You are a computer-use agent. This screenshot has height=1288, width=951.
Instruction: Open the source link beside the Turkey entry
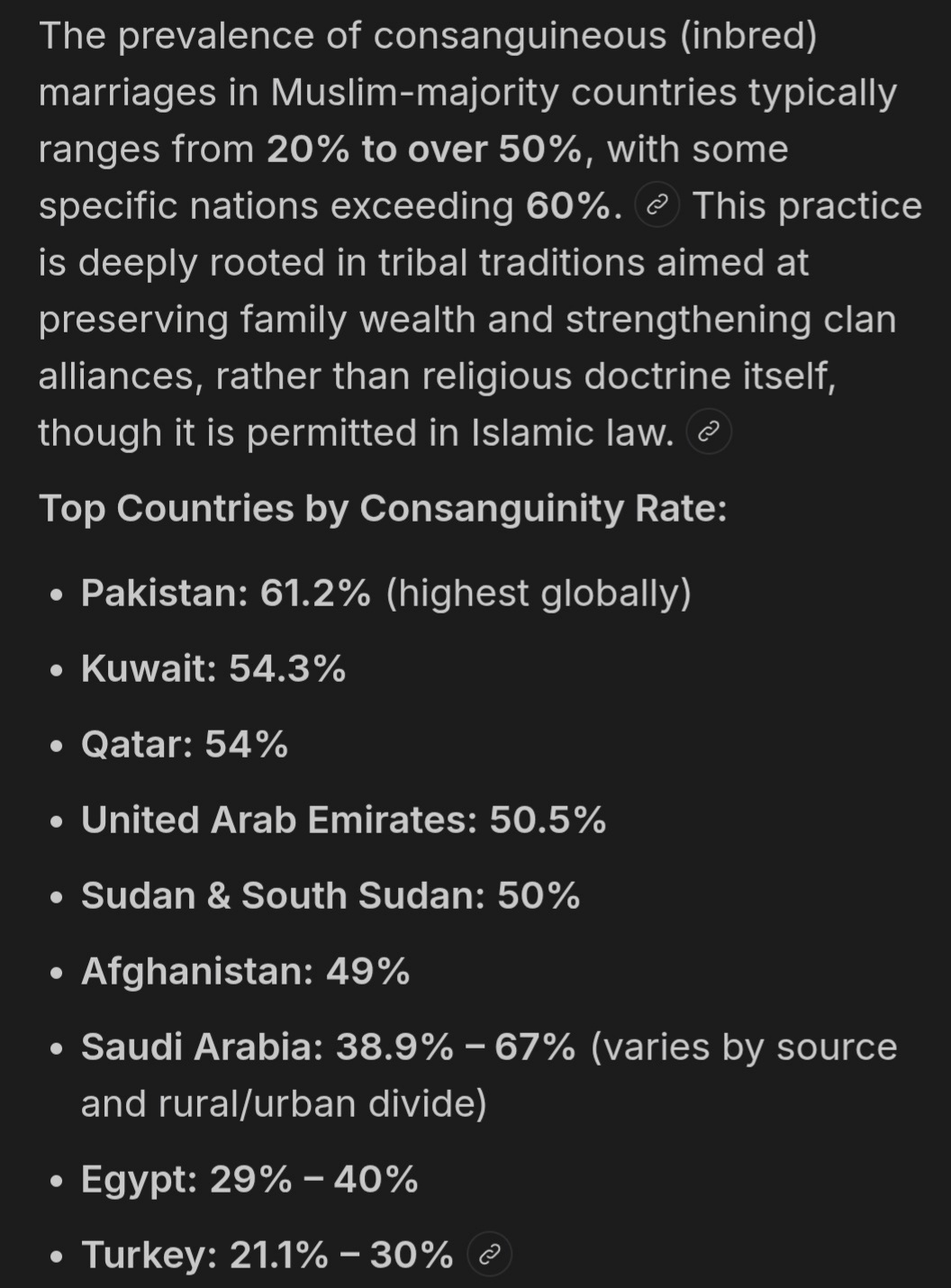pyautogui.click(x=490, y=1255)
